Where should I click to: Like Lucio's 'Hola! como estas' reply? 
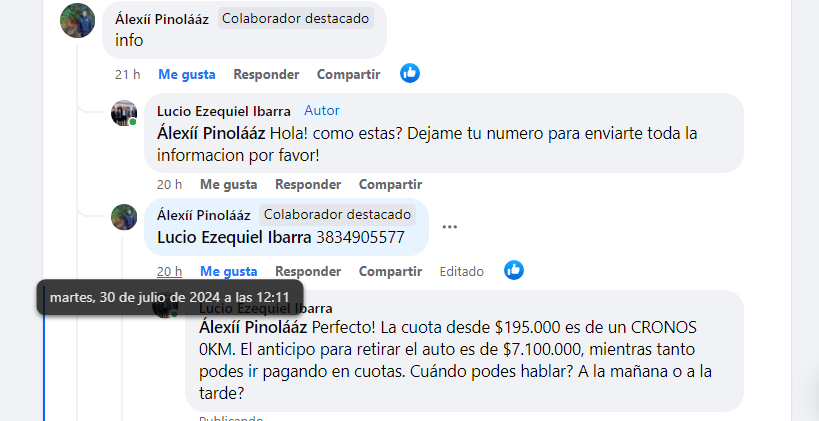tap(228, 184)
